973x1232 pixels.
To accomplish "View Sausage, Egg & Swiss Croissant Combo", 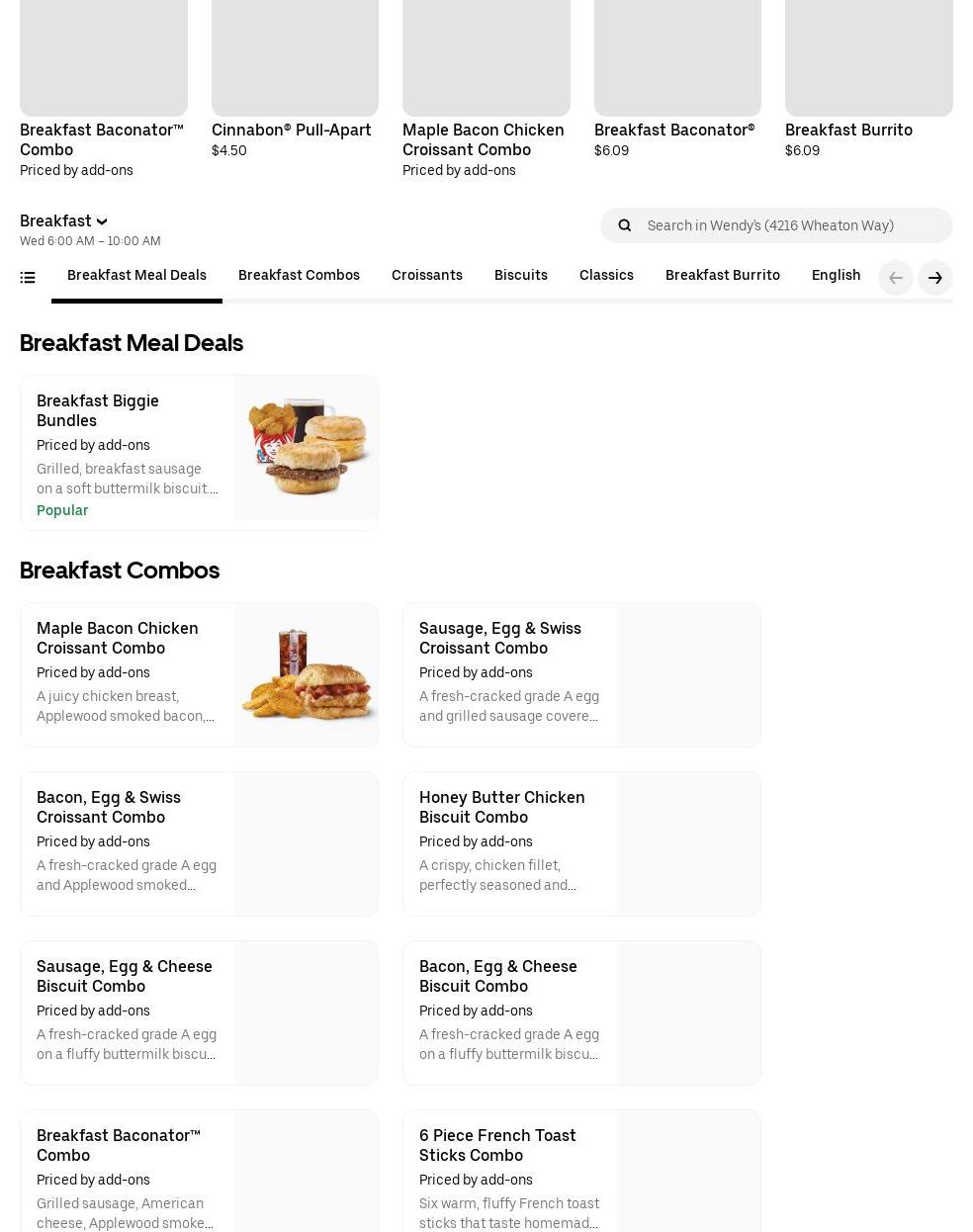I will pyautogui.click(x=581, y=674).
